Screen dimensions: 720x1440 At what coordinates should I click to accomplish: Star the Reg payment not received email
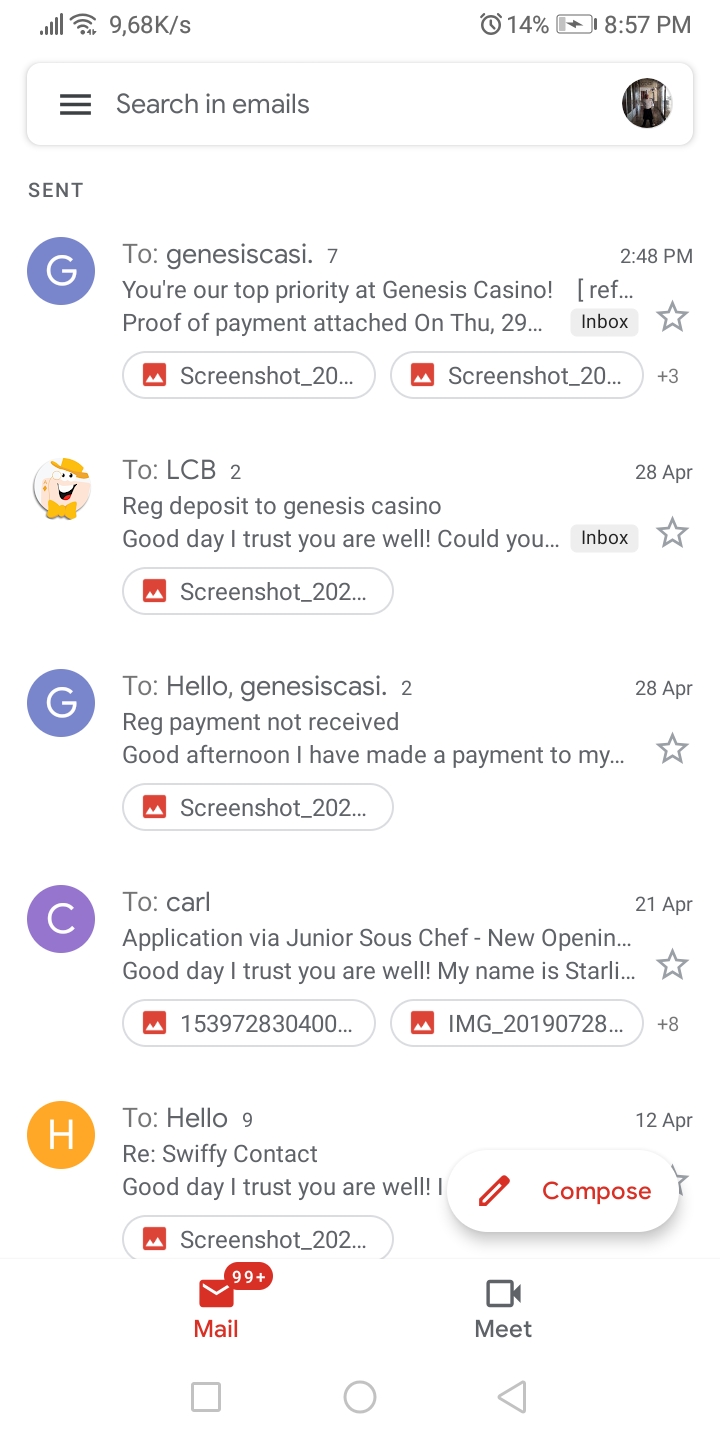point(672,749)
